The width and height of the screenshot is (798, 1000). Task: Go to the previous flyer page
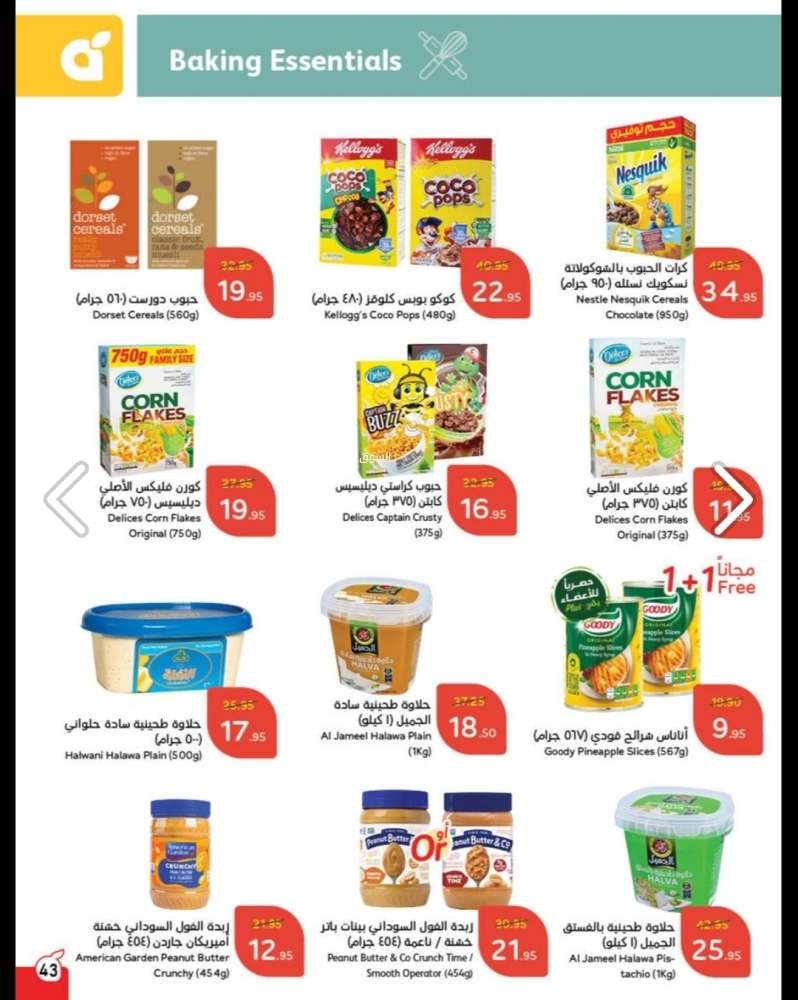pyautogui.click(x=67, y=499)
